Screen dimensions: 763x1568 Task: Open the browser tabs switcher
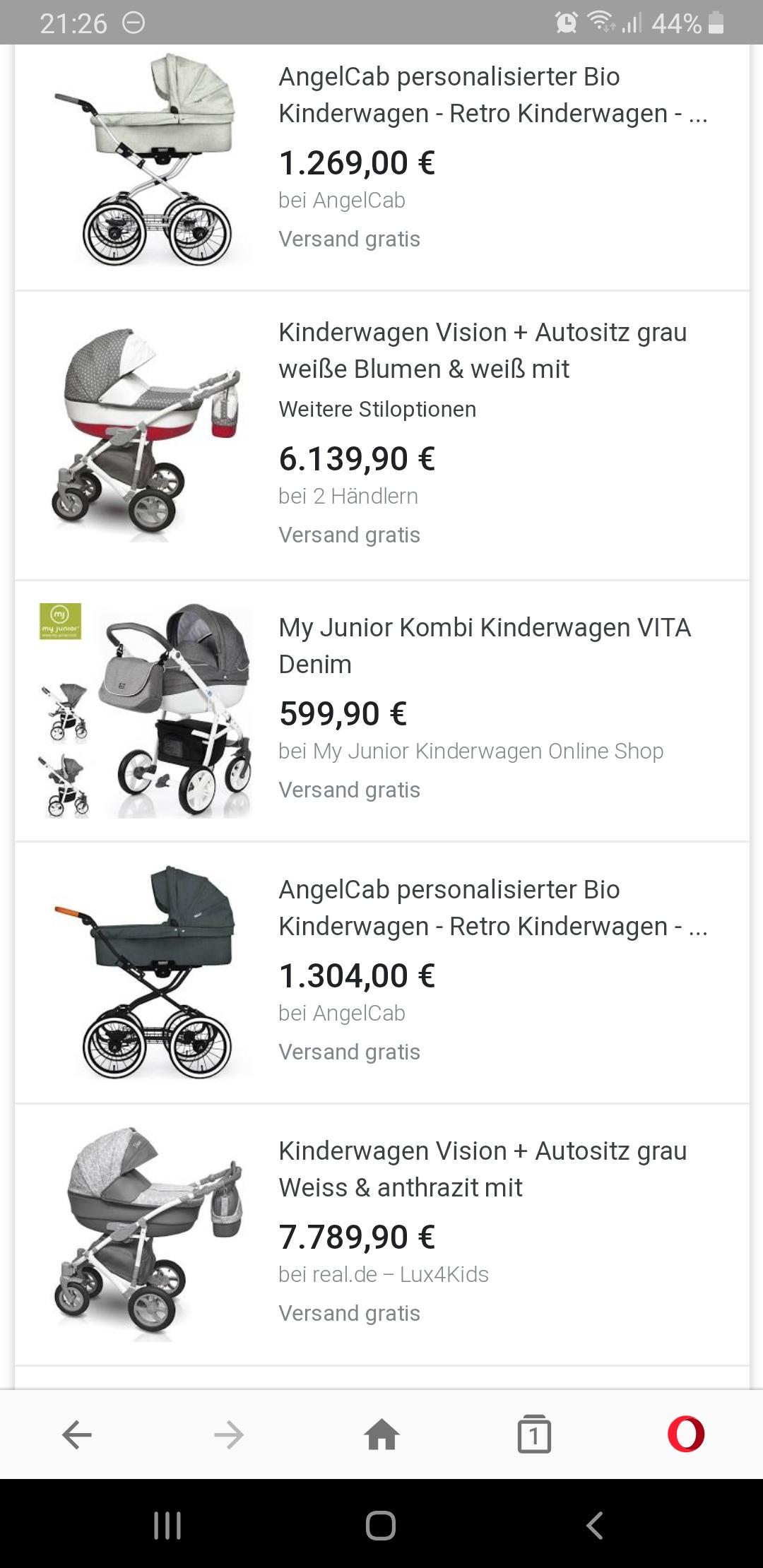pos(534,1435)
